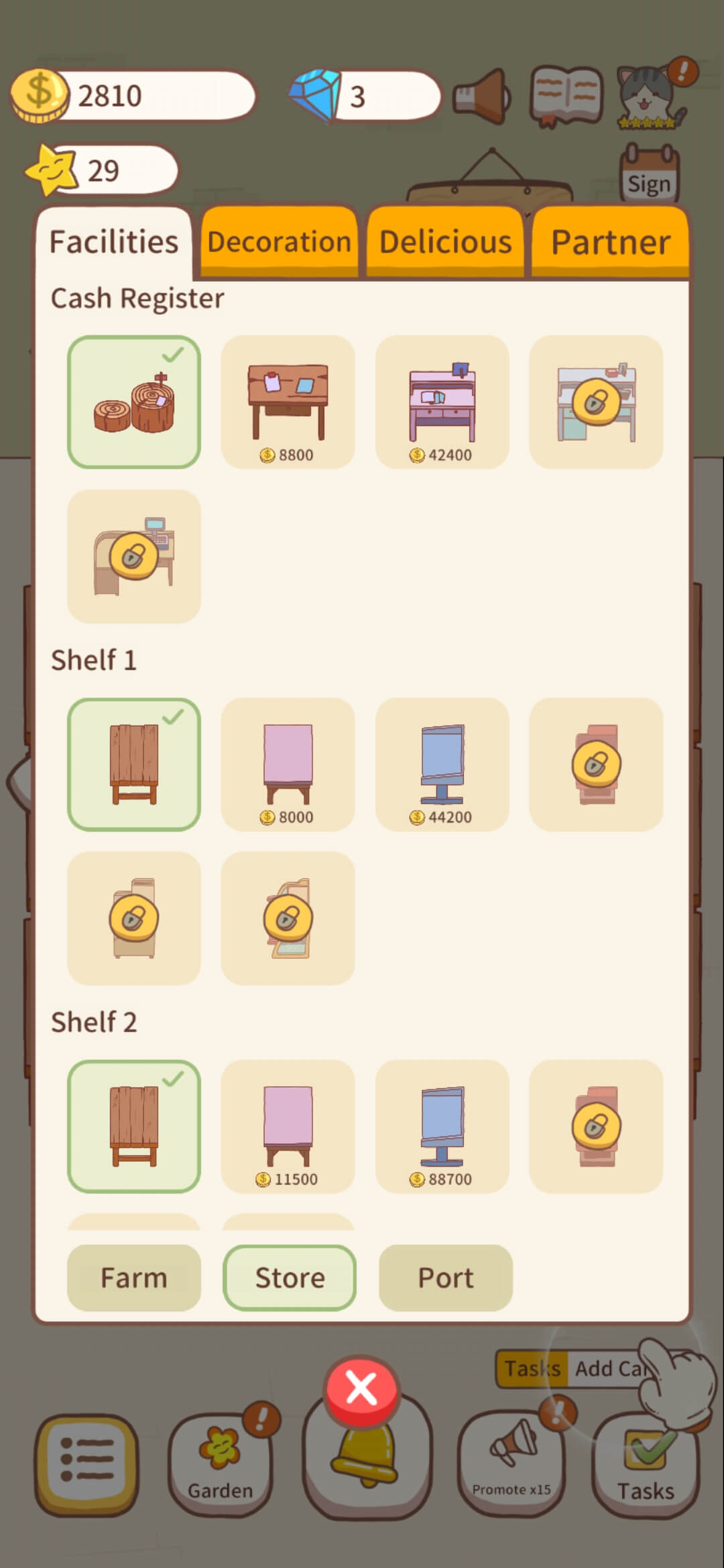The width and height of the screenshot is (724, 1568).
Task: Pick the 11500 coin Shelf 2 table
Action: [288, 1126]
